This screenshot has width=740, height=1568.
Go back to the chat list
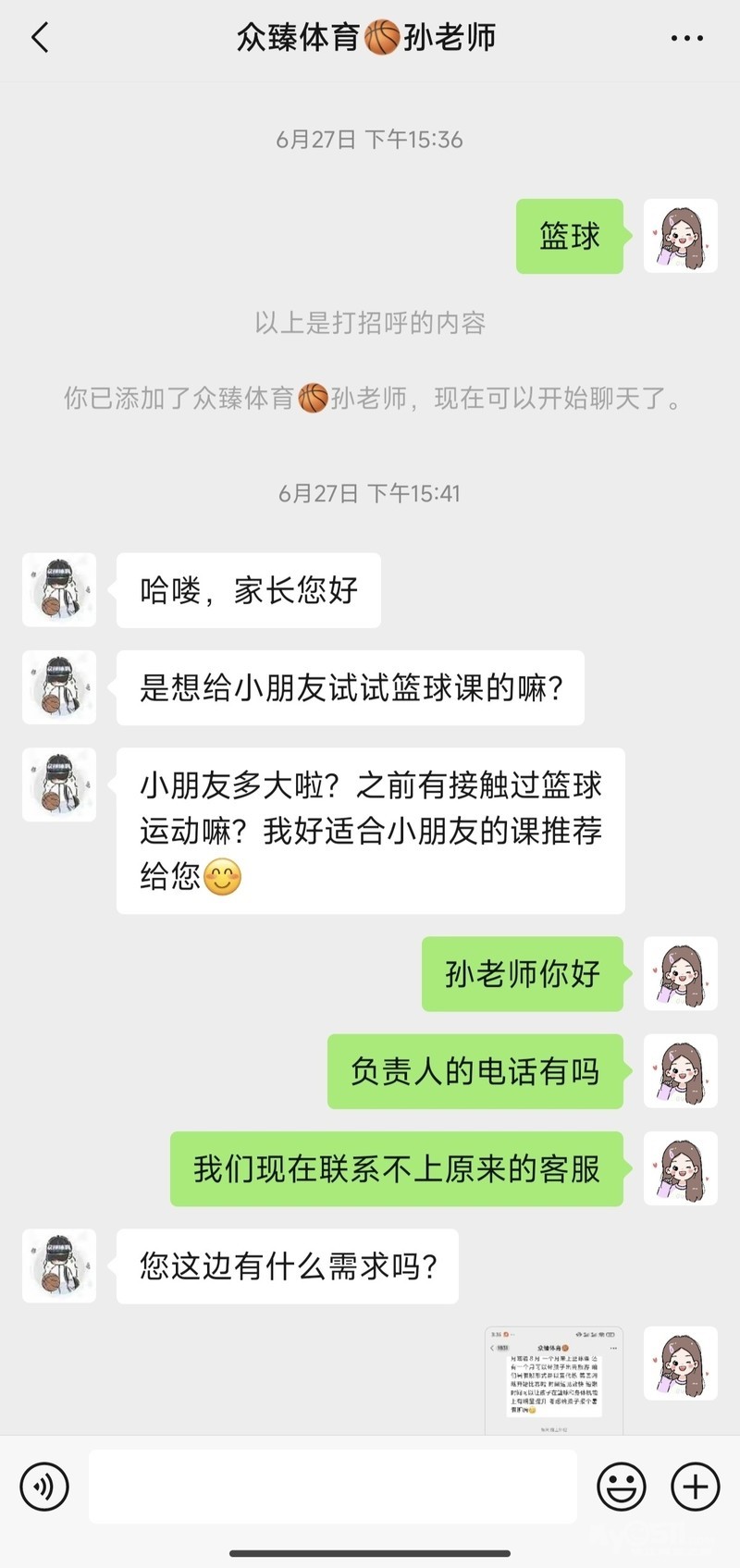point(40,38)
